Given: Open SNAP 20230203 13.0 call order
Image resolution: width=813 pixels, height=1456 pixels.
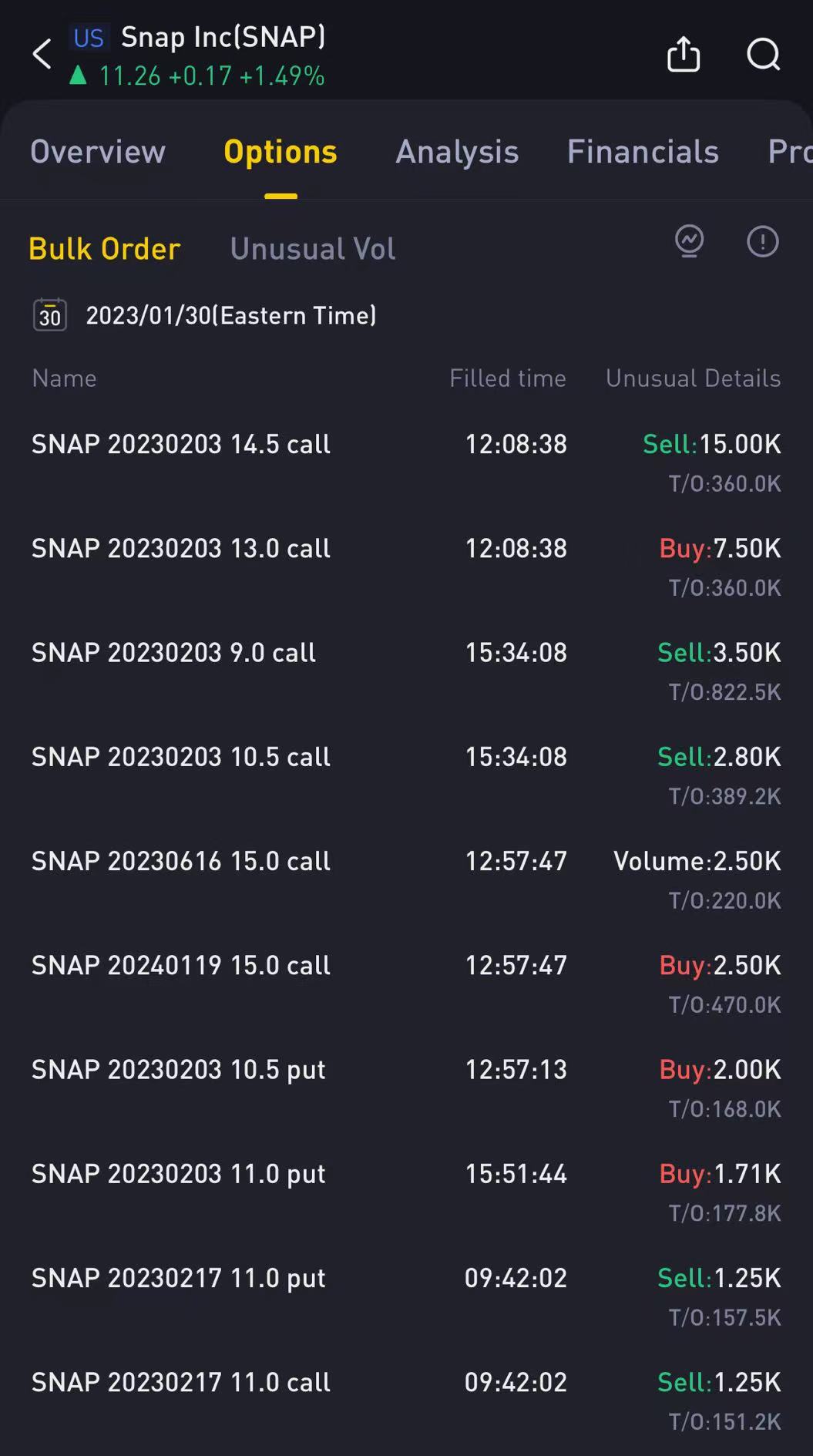Looking at the screenshot, I should 406,567.
